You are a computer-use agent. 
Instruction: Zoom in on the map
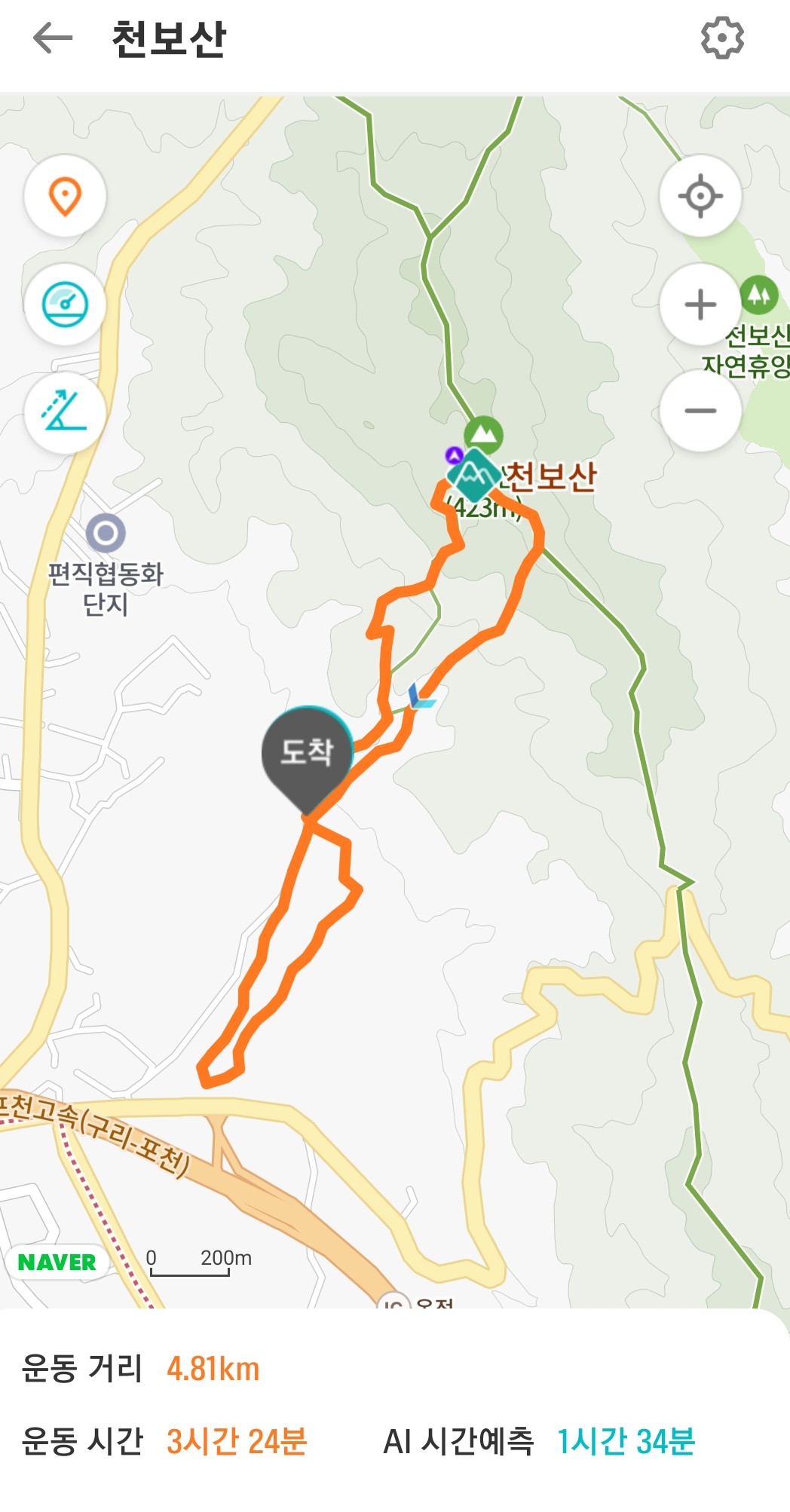700,305
